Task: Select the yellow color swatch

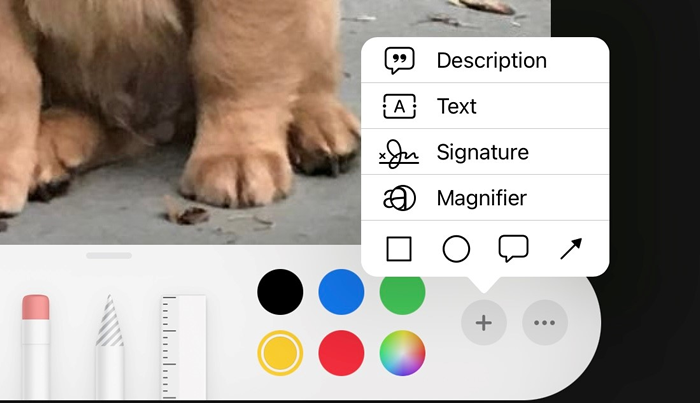Action: click(280, 353)
